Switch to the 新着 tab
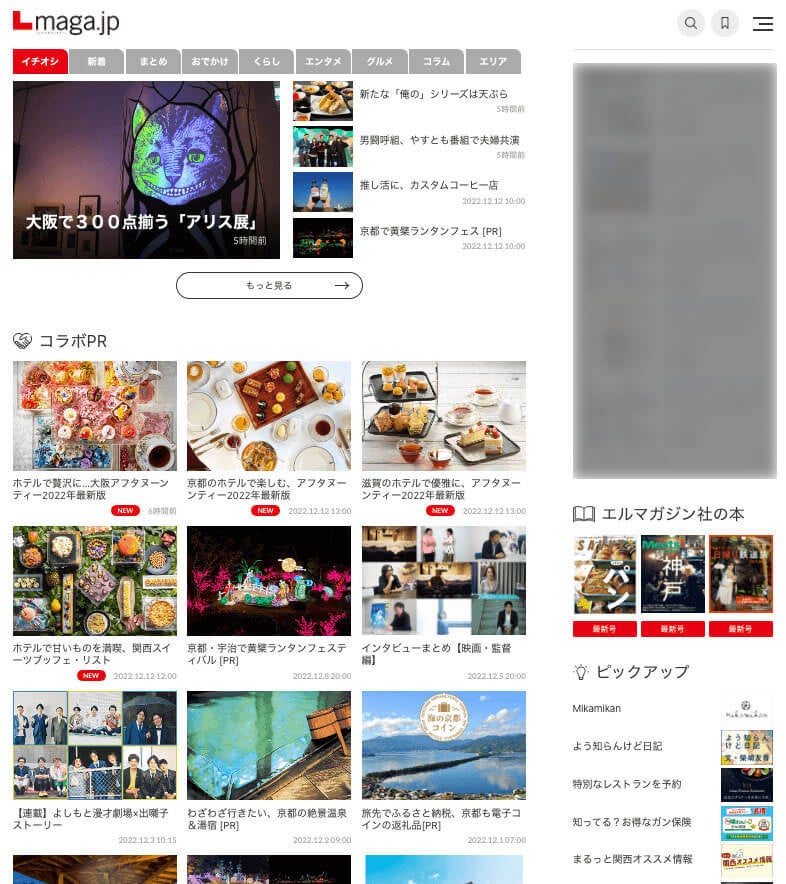This screenshot has height=884, width=786. click(97, 62)
